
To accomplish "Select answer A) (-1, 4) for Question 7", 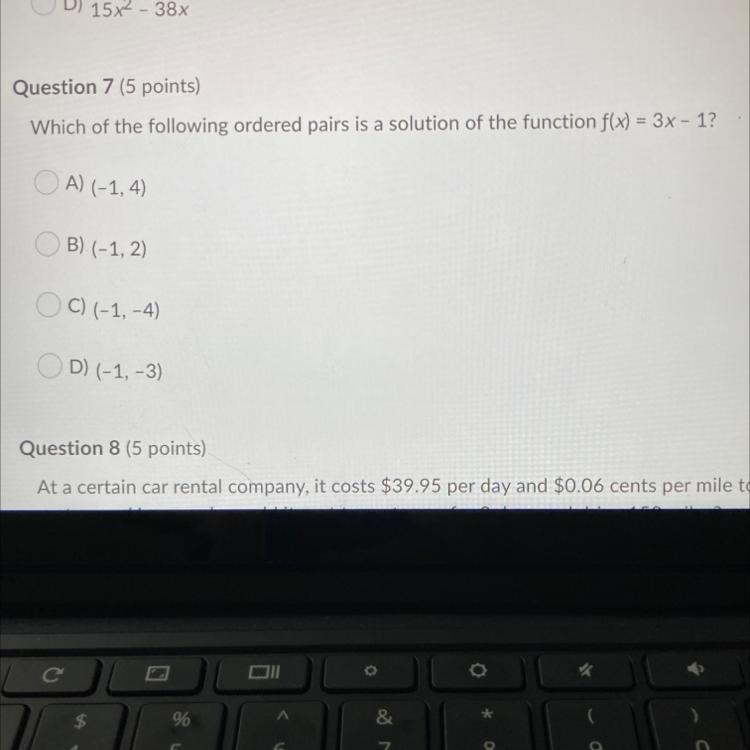I will [x=46, y=182].
